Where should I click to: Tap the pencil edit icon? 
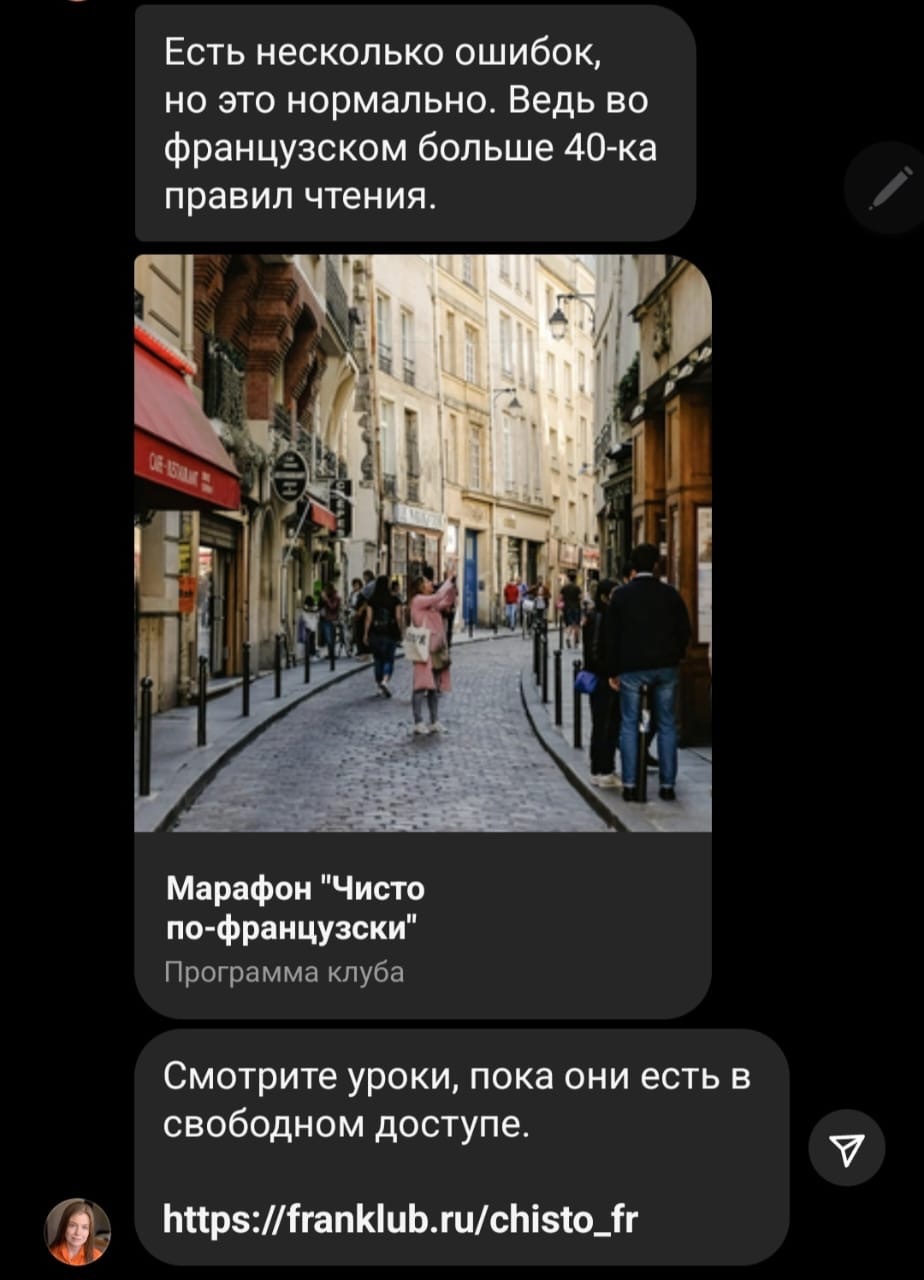click(883, 189)
